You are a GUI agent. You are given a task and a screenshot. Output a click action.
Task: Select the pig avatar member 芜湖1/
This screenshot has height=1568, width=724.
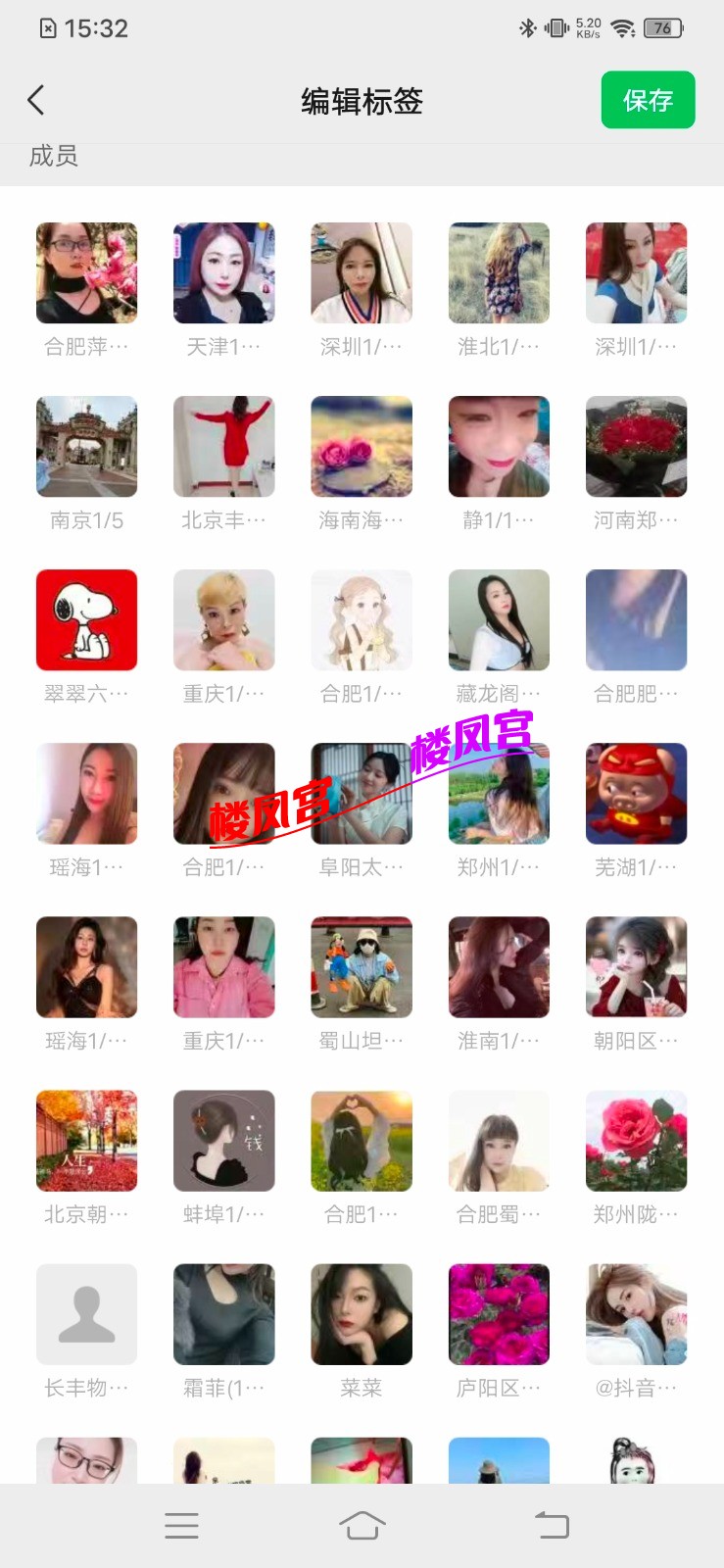(636, 794)
